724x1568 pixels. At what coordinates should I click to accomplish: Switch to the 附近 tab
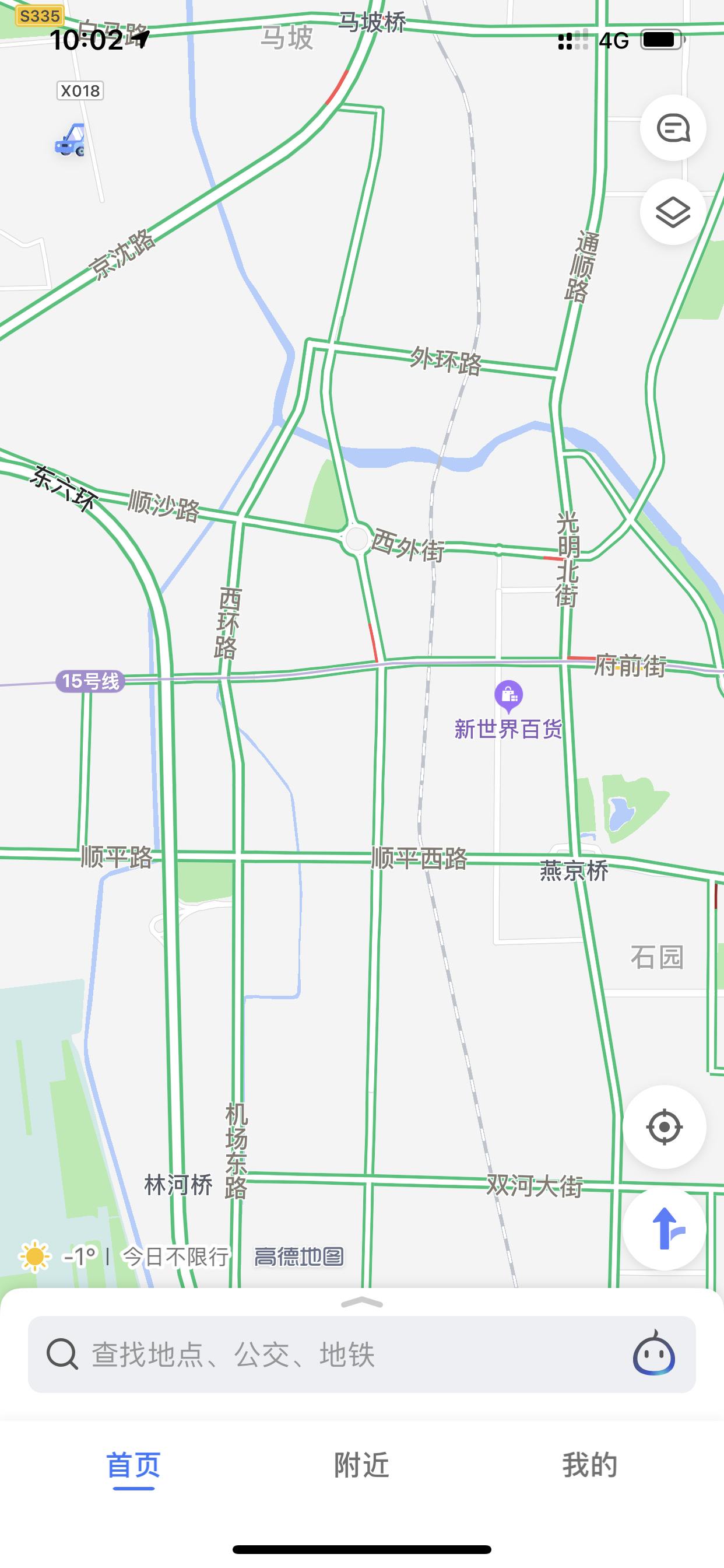361,1465
